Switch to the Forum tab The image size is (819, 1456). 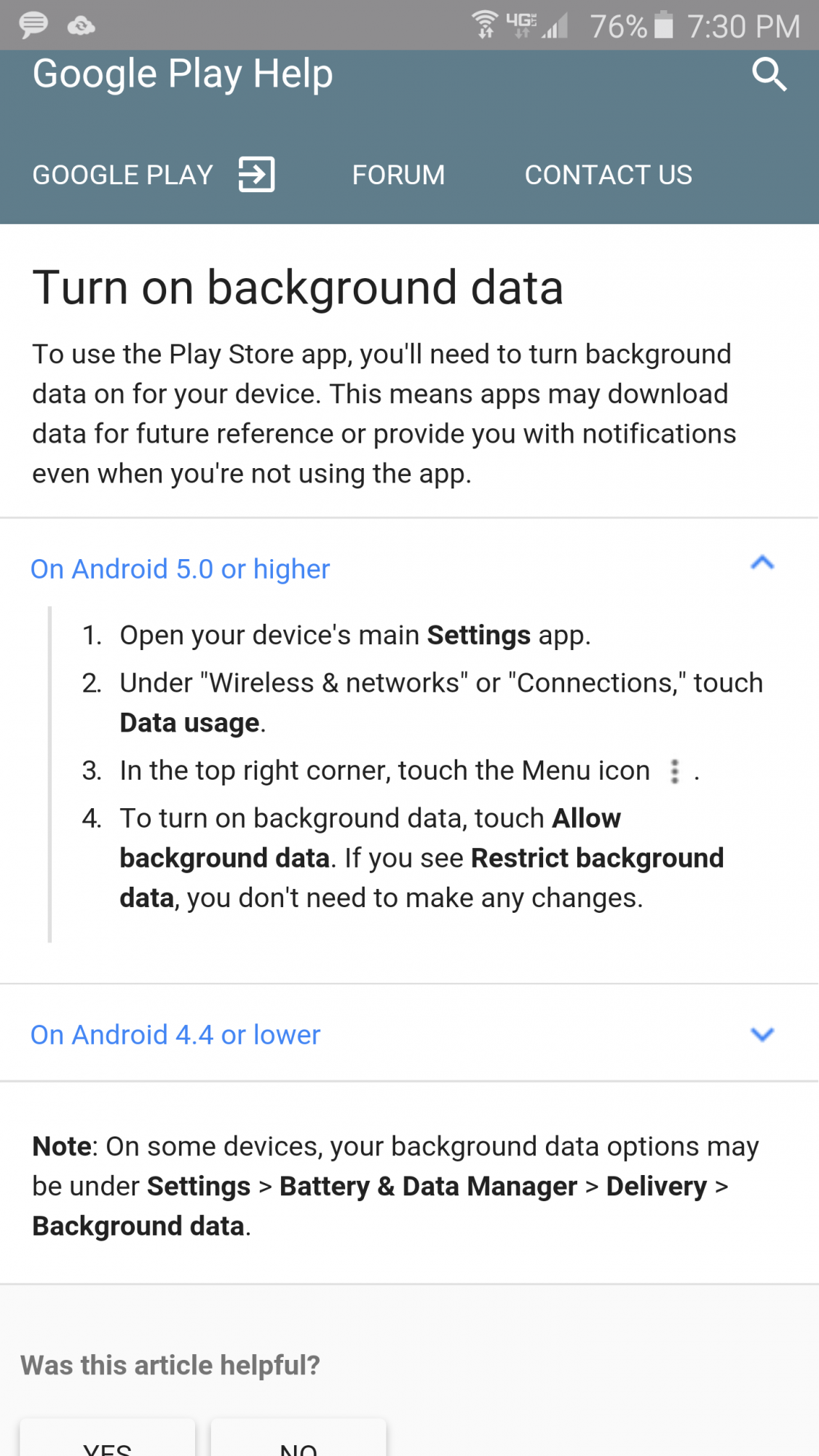click(398, 175)
